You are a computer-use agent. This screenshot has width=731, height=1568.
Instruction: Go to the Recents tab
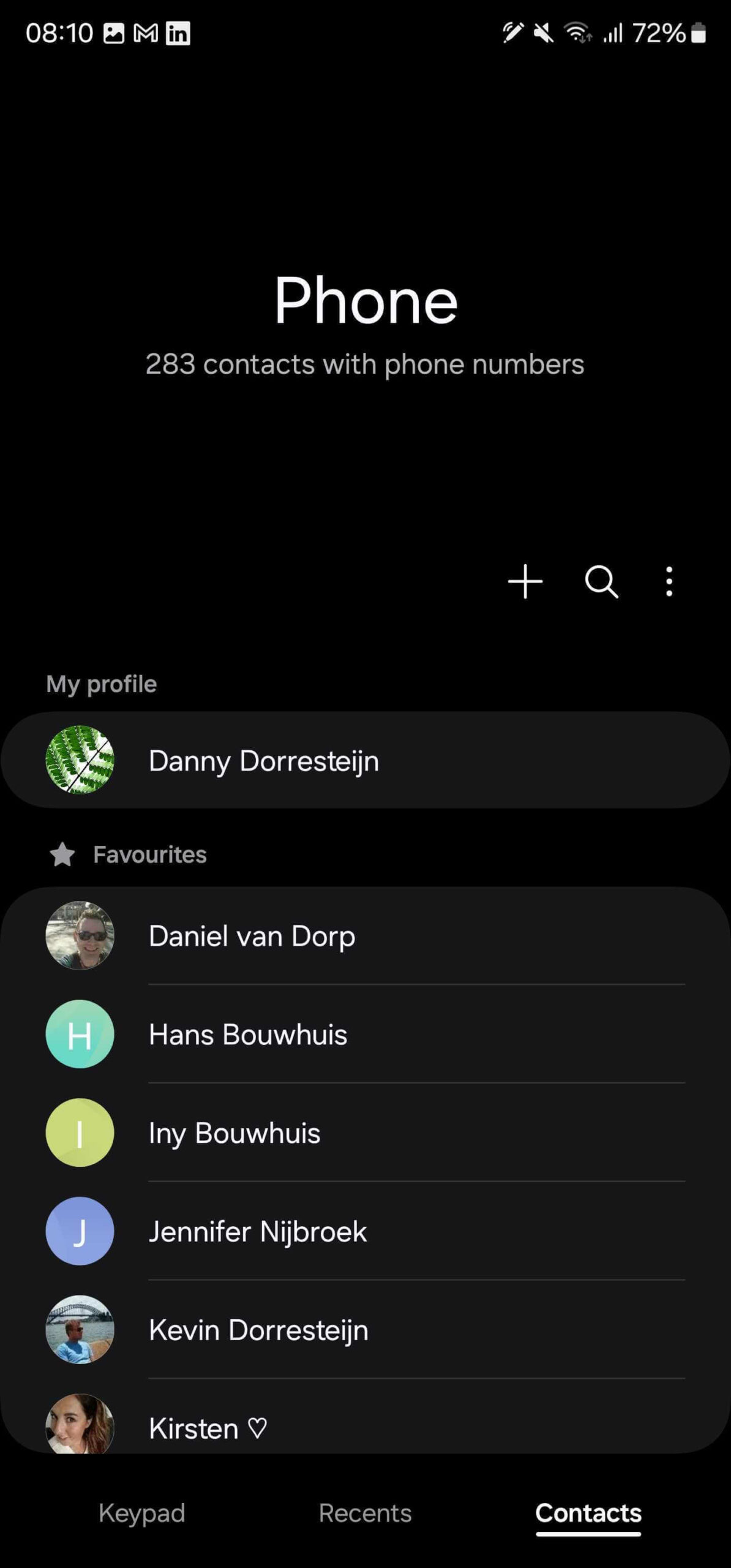pyautogui.click(x=365, y=1513)
